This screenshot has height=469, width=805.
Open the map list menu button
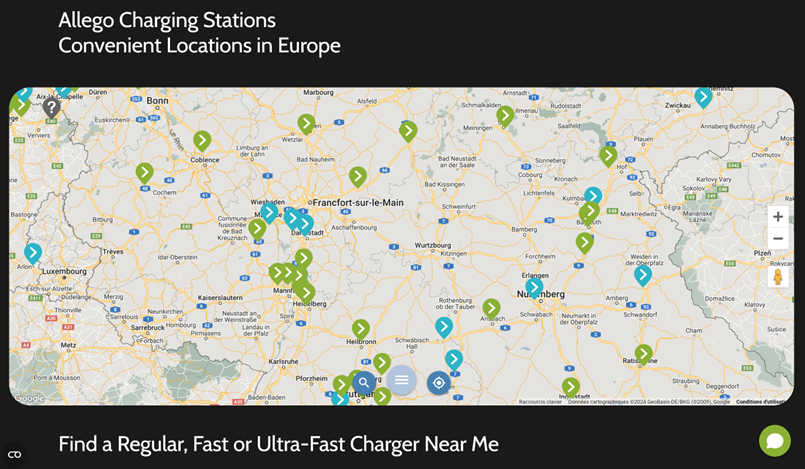(x=401, y=381)
